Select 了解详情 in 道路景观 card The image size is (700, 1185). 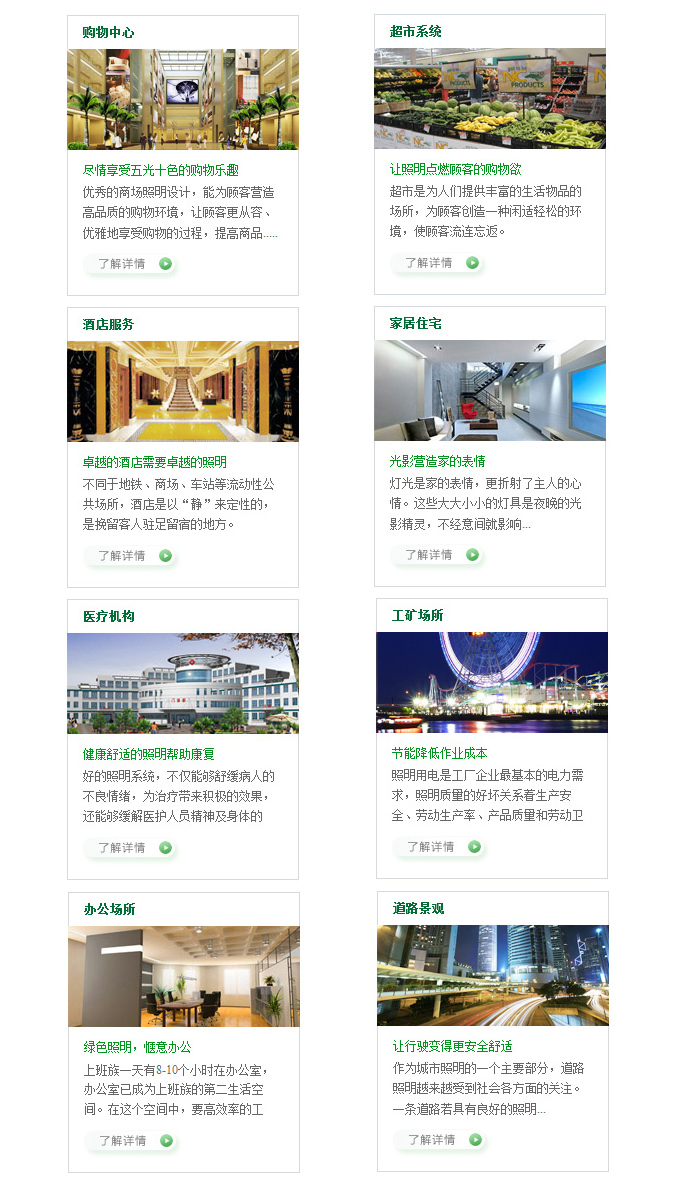tap(440, 1140)
